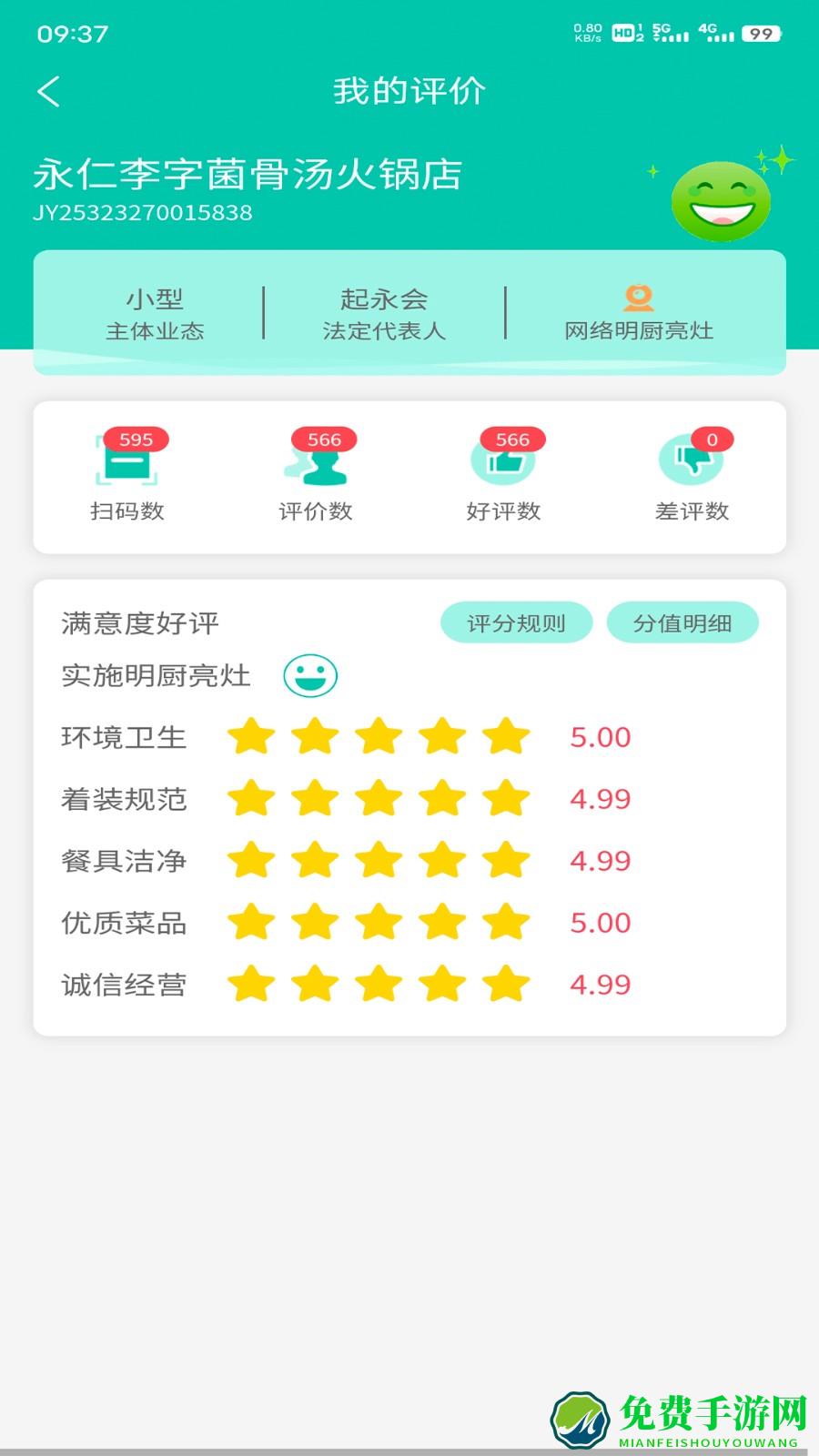
Task: Open the 评分规则 rules button
Action: pyautogui.click(x=516, y=622)
